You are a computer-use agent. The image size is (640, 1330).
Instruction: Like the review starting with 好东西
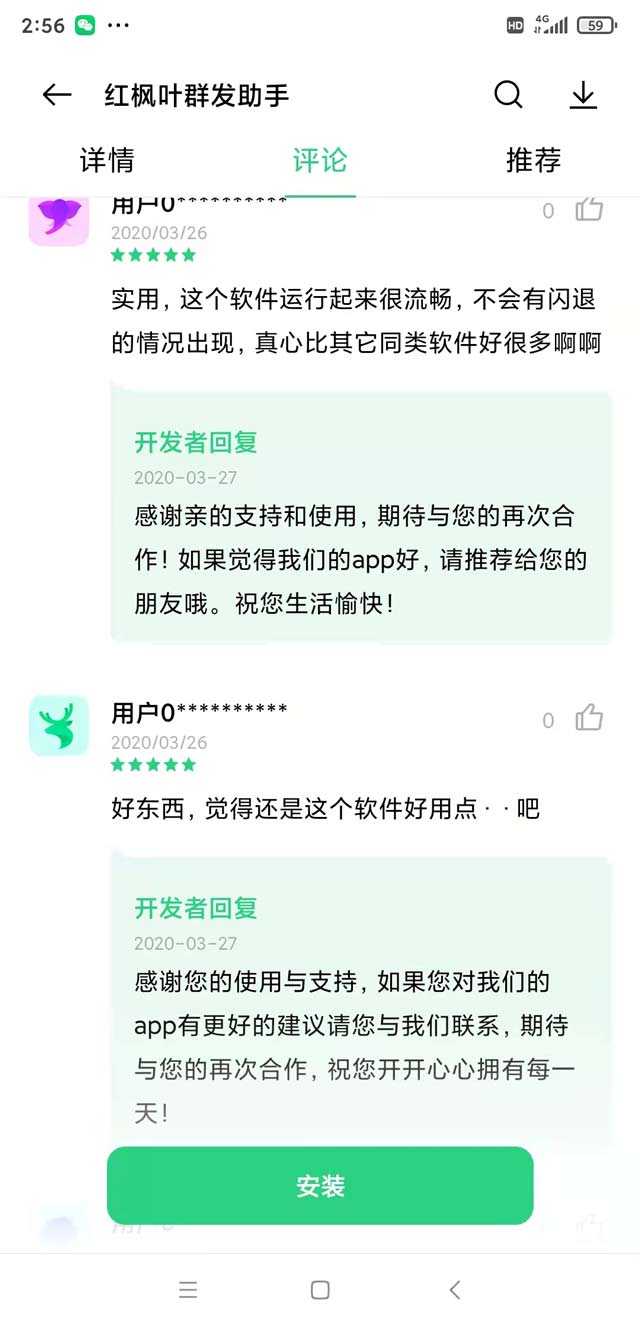(x=589, y=719)
